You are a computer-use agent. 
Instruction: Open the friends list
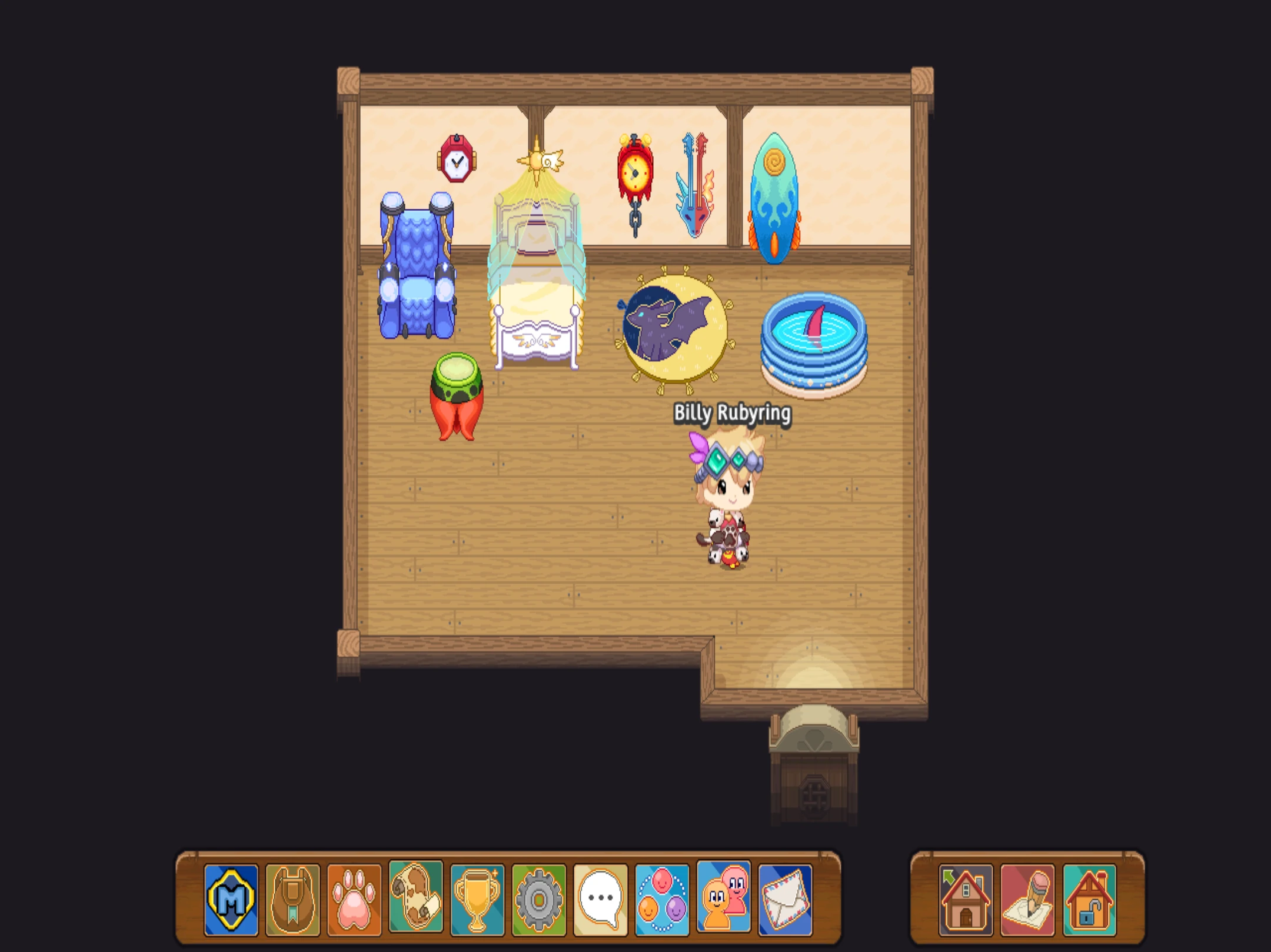pyautogui.click(x=724, y=898)
